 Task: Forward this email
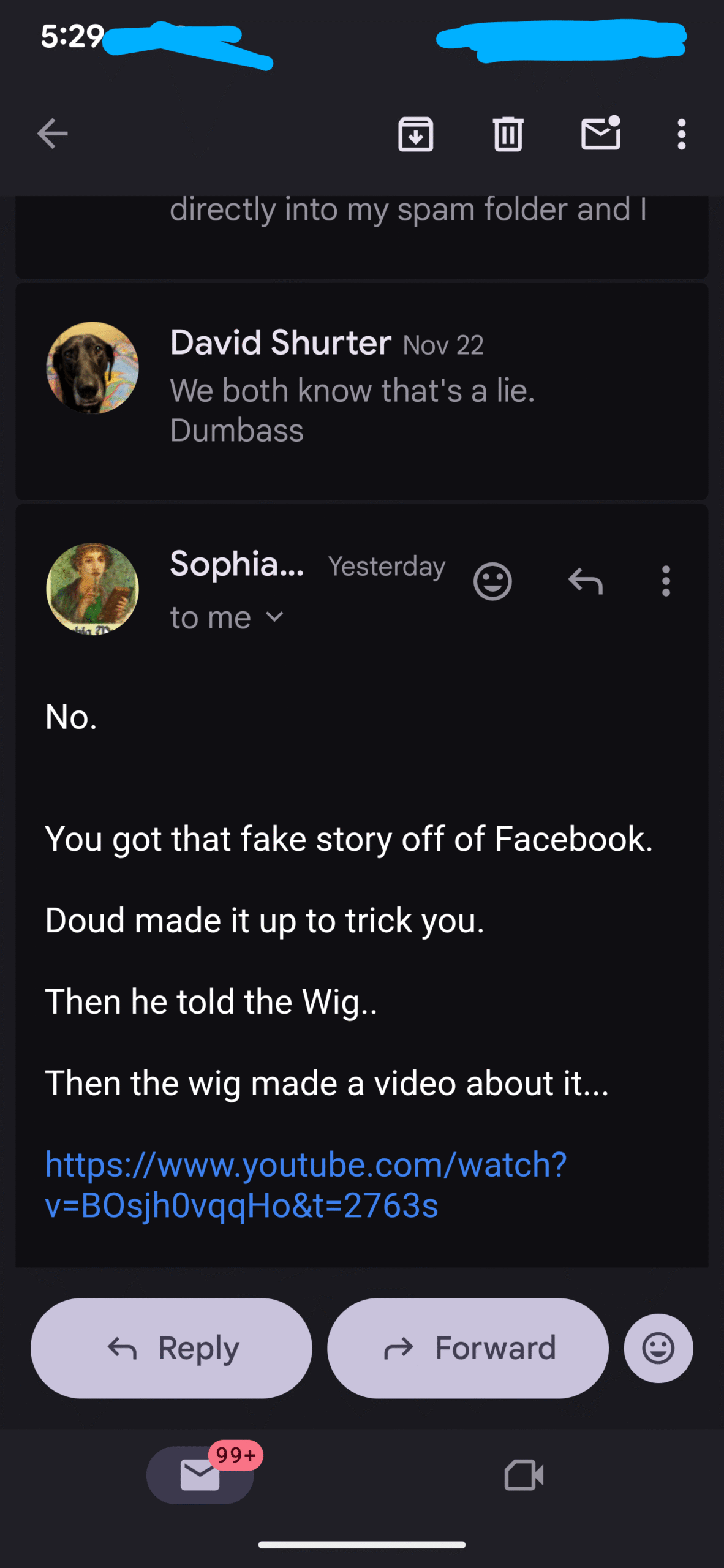pyautogui.click(x=468, y=1348)
